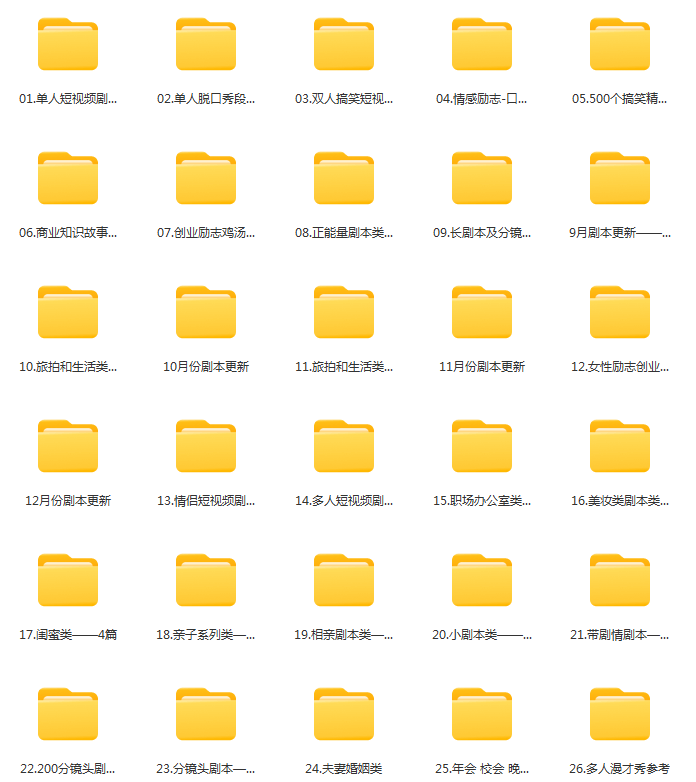Open folder 17.闺蜜类——4篇
Viewport: 696px width, 782px height.
point(68,581)
